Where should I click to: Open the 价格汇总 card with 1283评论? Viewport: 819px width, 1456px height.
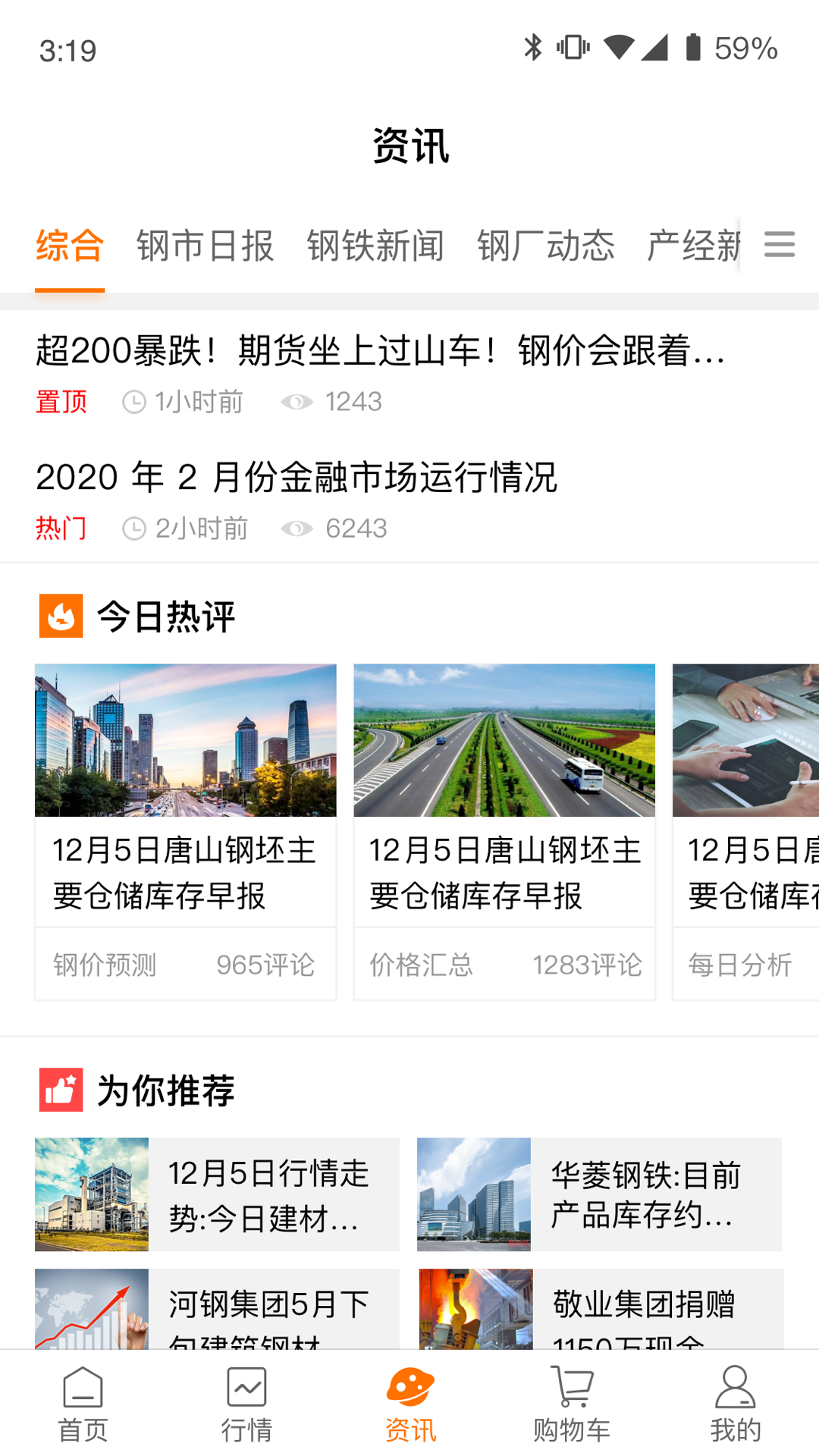(504, 832)
